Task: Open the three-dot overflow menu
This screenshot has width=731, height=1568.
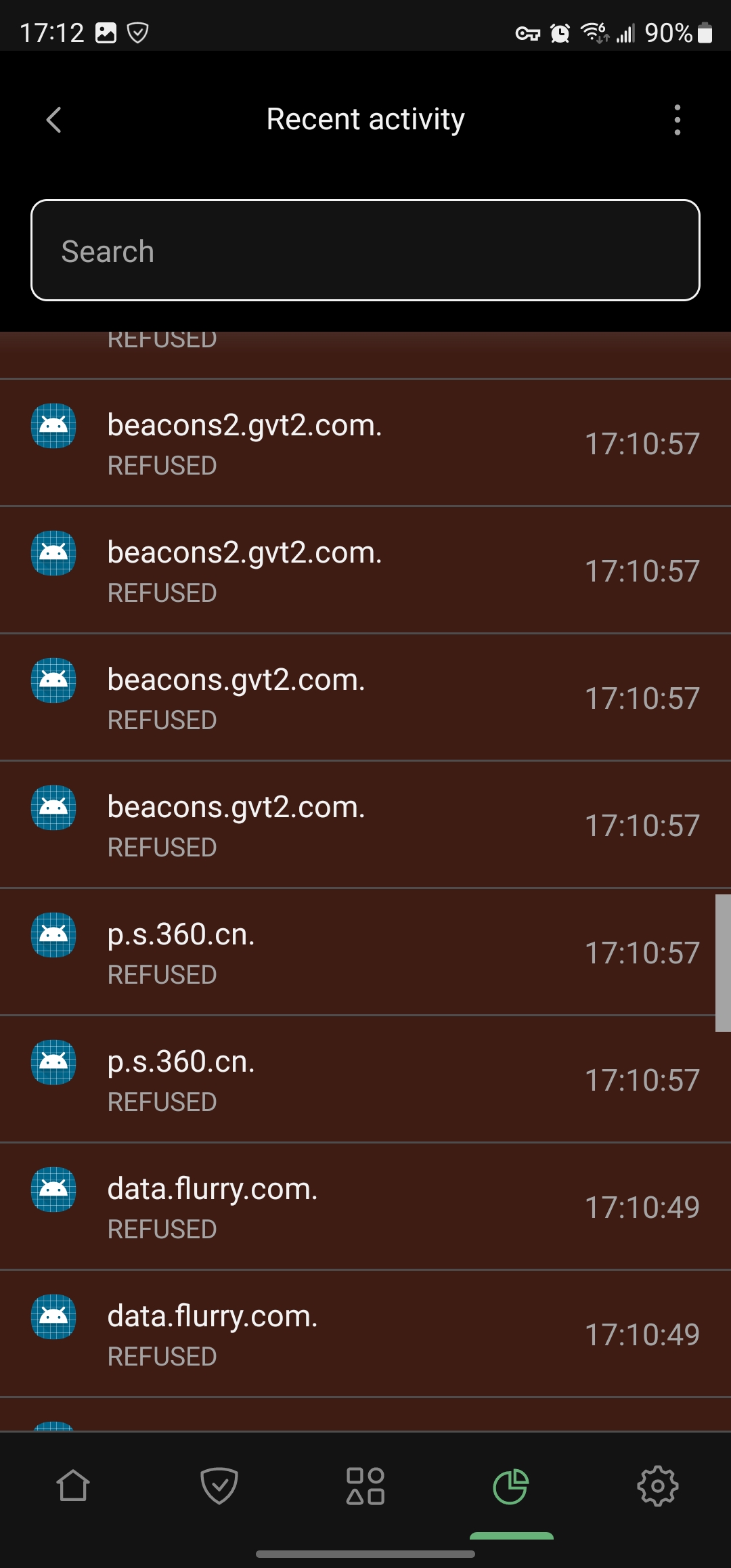Action: click(677, 120)
